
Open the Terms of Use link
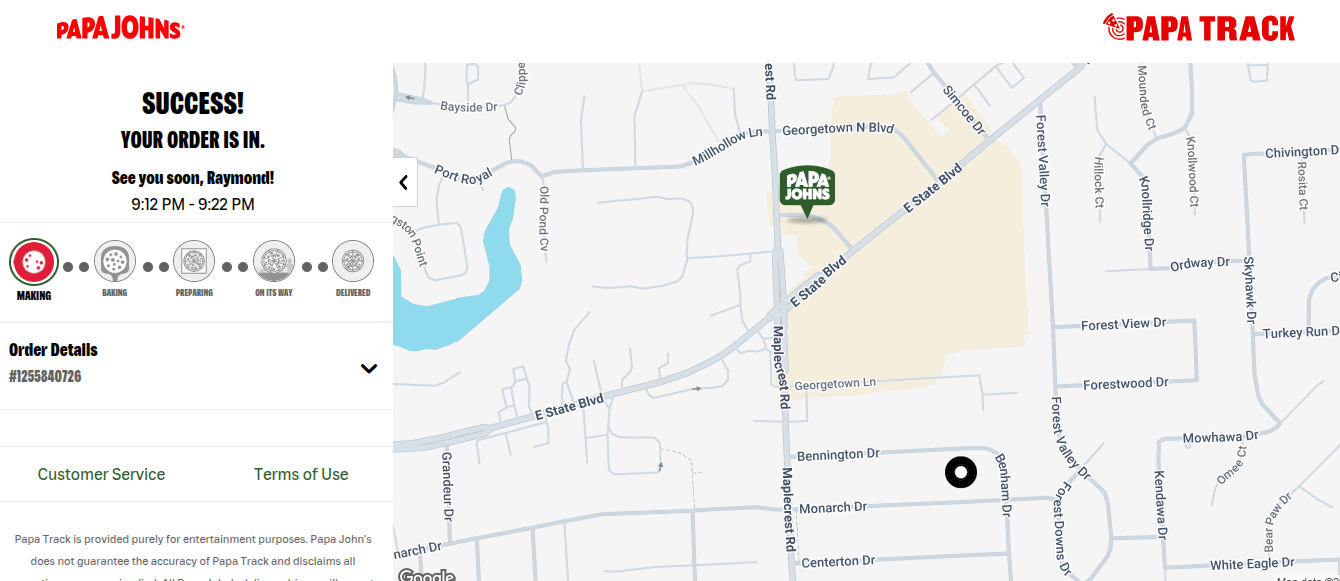point(301,474)
